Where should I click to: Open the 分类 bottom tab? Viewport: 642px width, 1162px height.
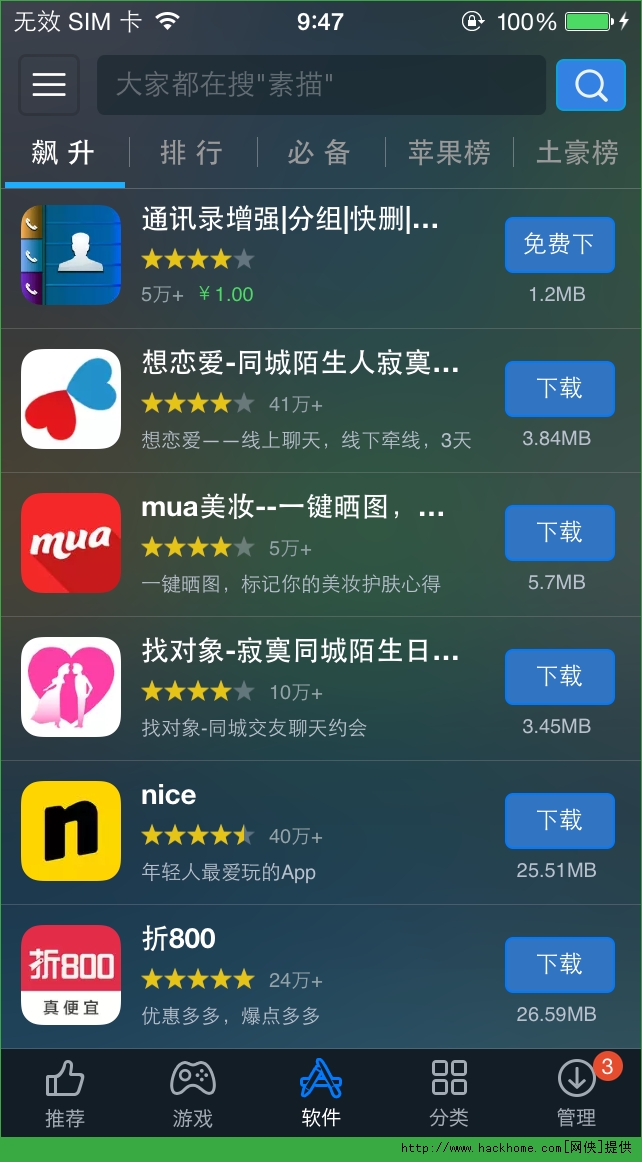pyautogui.click(x=449, y=1095)
